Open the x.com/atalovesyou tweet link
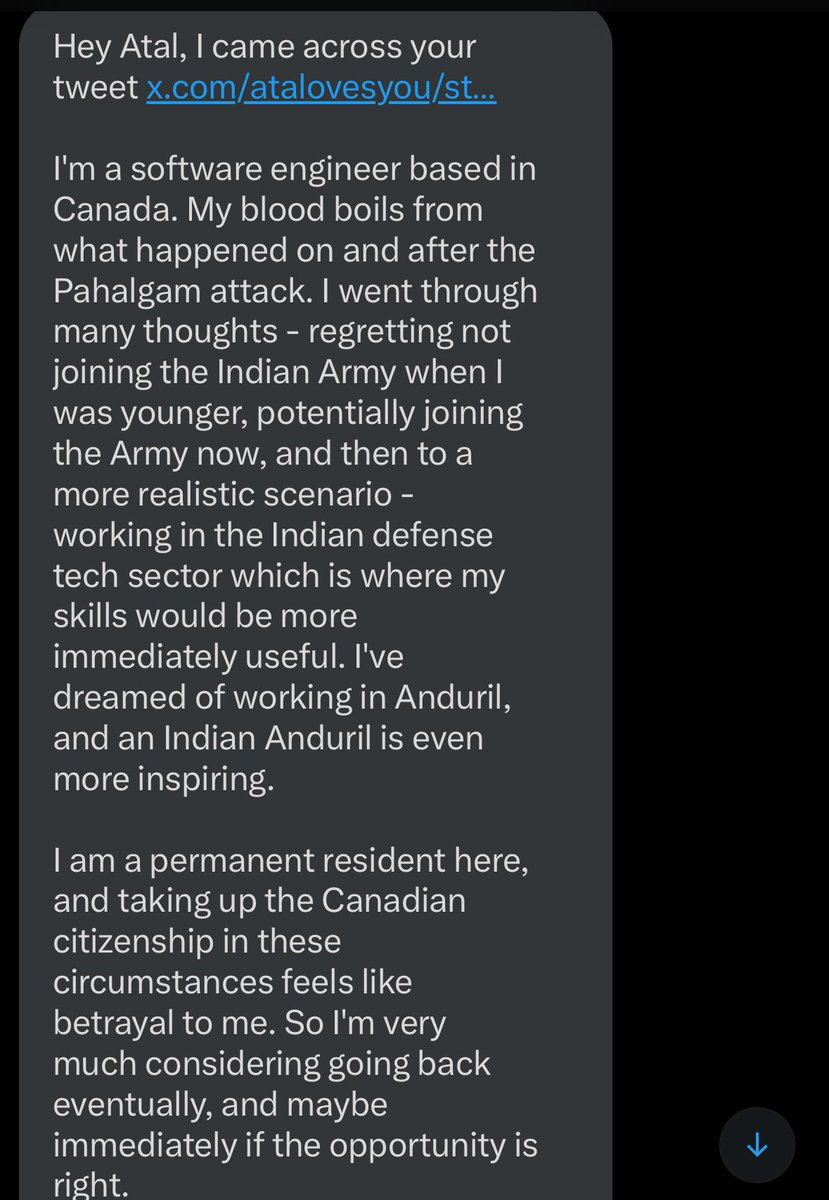Viewport: 829px width, 1200px height. pyautogui.click(x=321, y=90)
